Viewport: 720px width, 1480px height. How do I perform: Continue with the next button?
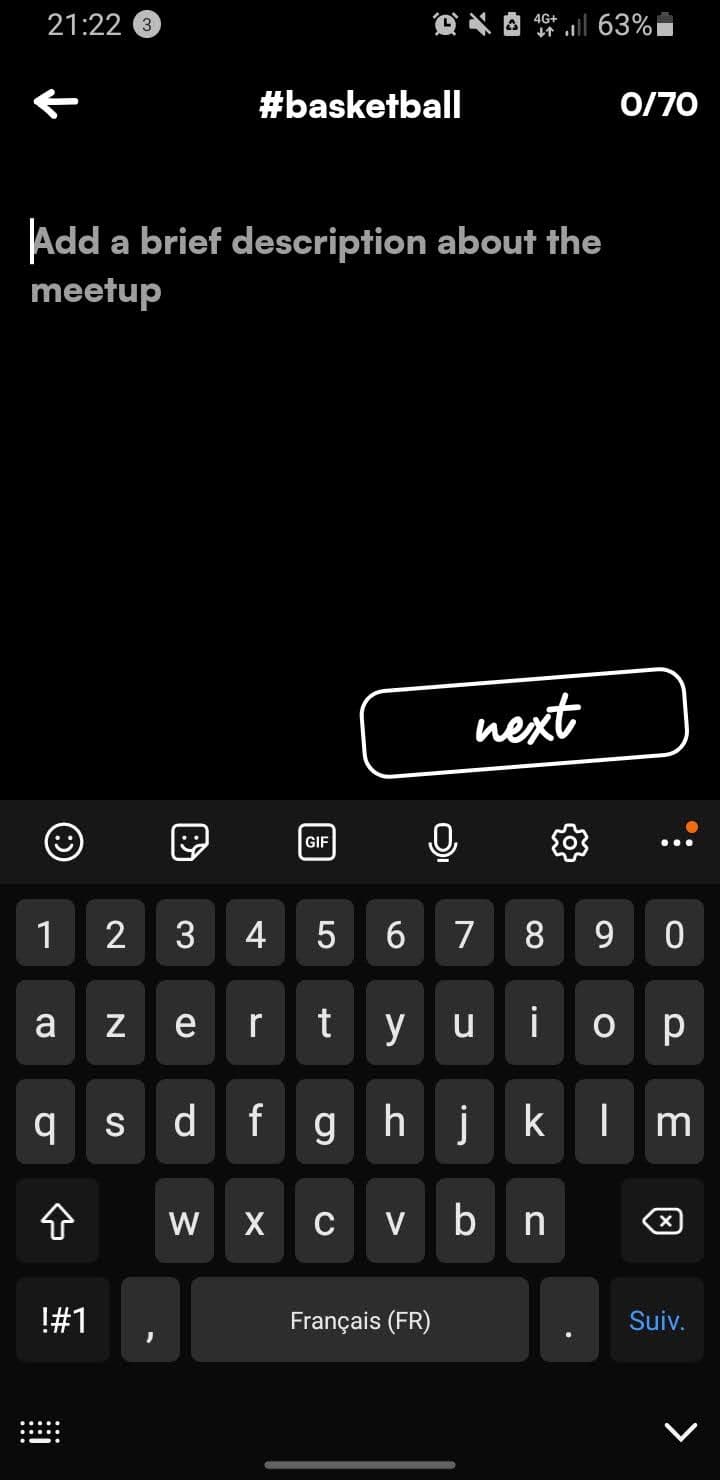[x=525, y=722]
